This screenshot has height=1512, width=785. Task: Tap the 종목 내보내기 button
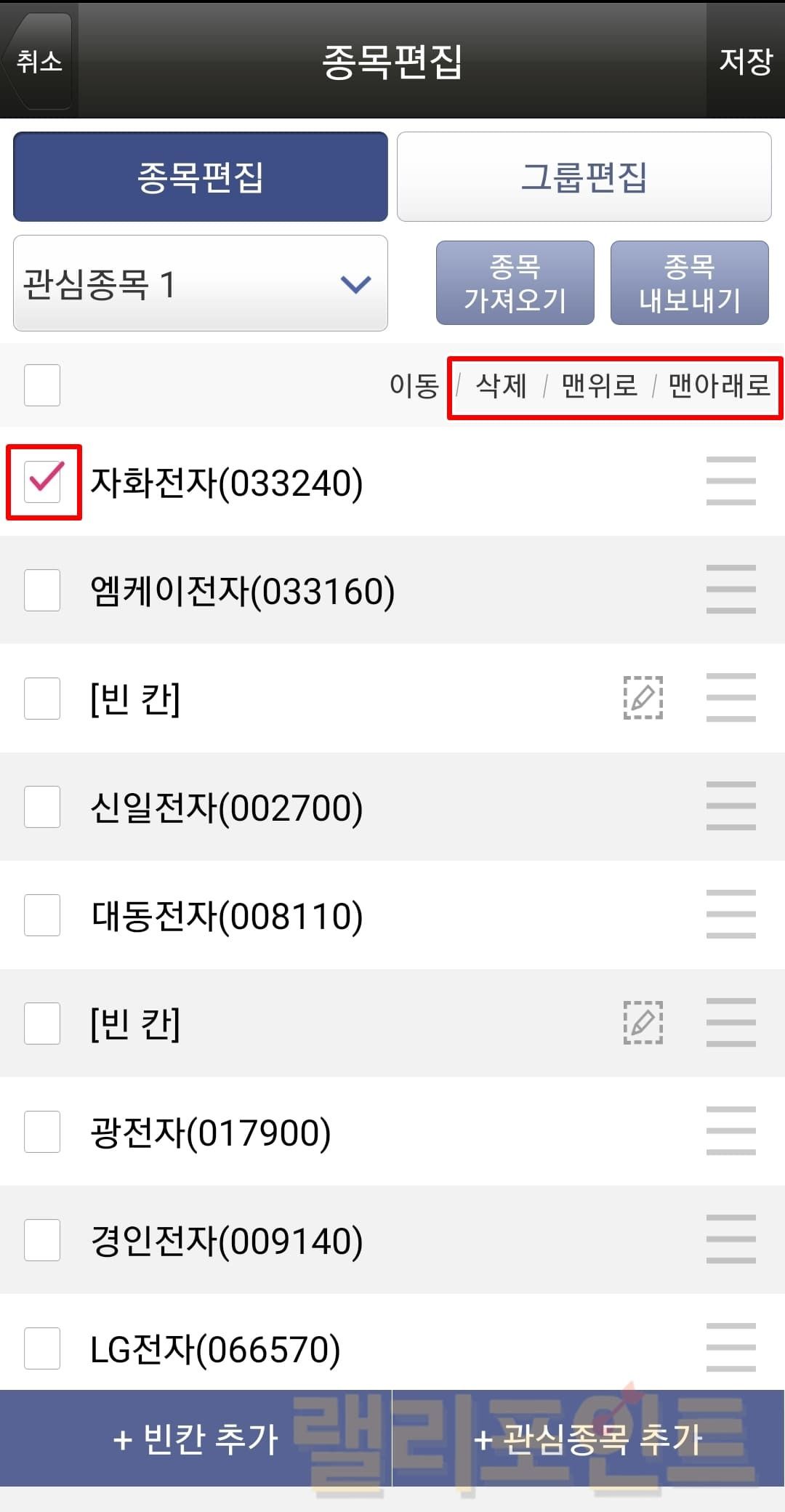689,283
